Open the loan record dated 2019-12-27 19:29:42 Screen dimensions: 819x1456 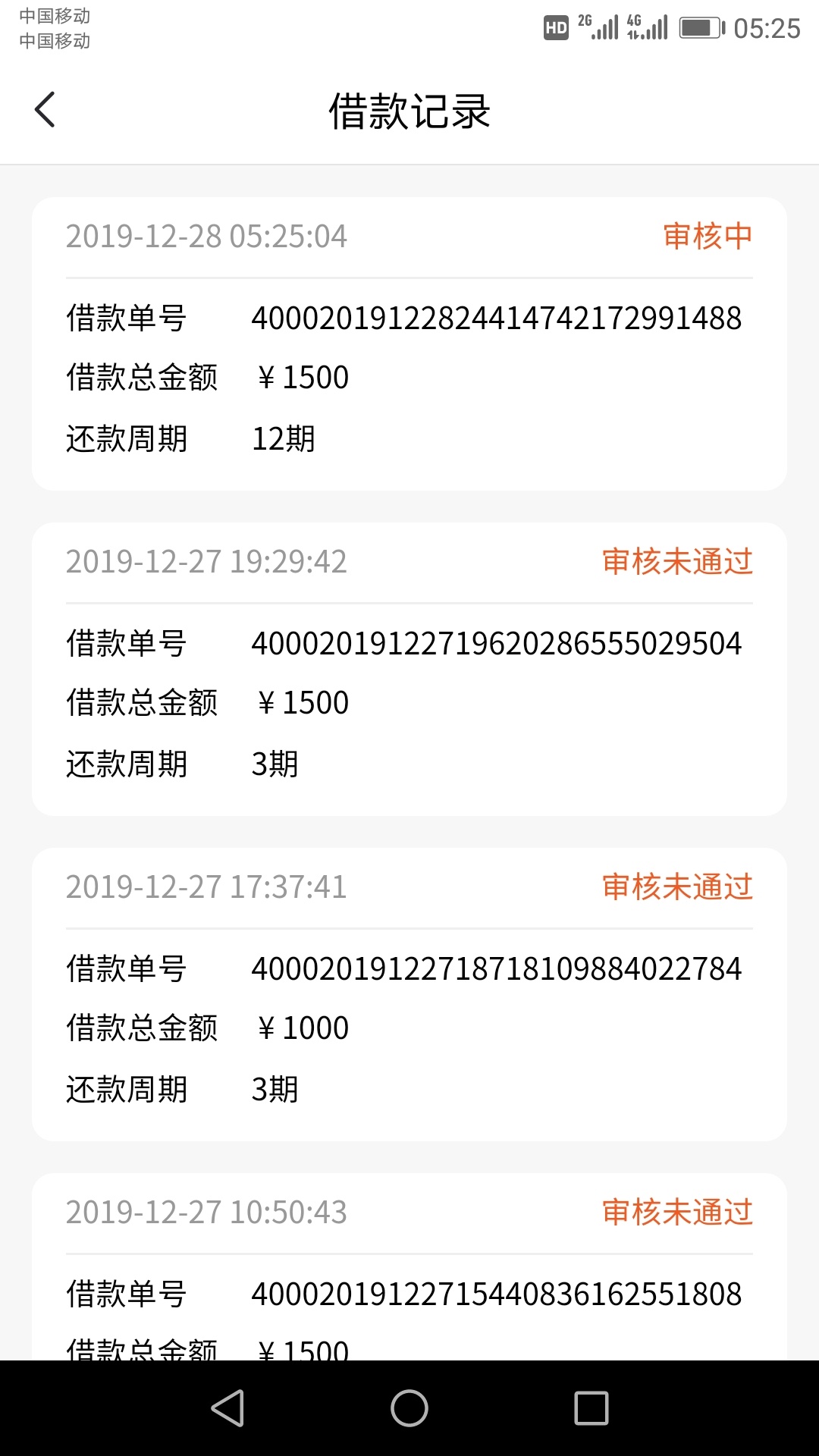pos(409,669)
